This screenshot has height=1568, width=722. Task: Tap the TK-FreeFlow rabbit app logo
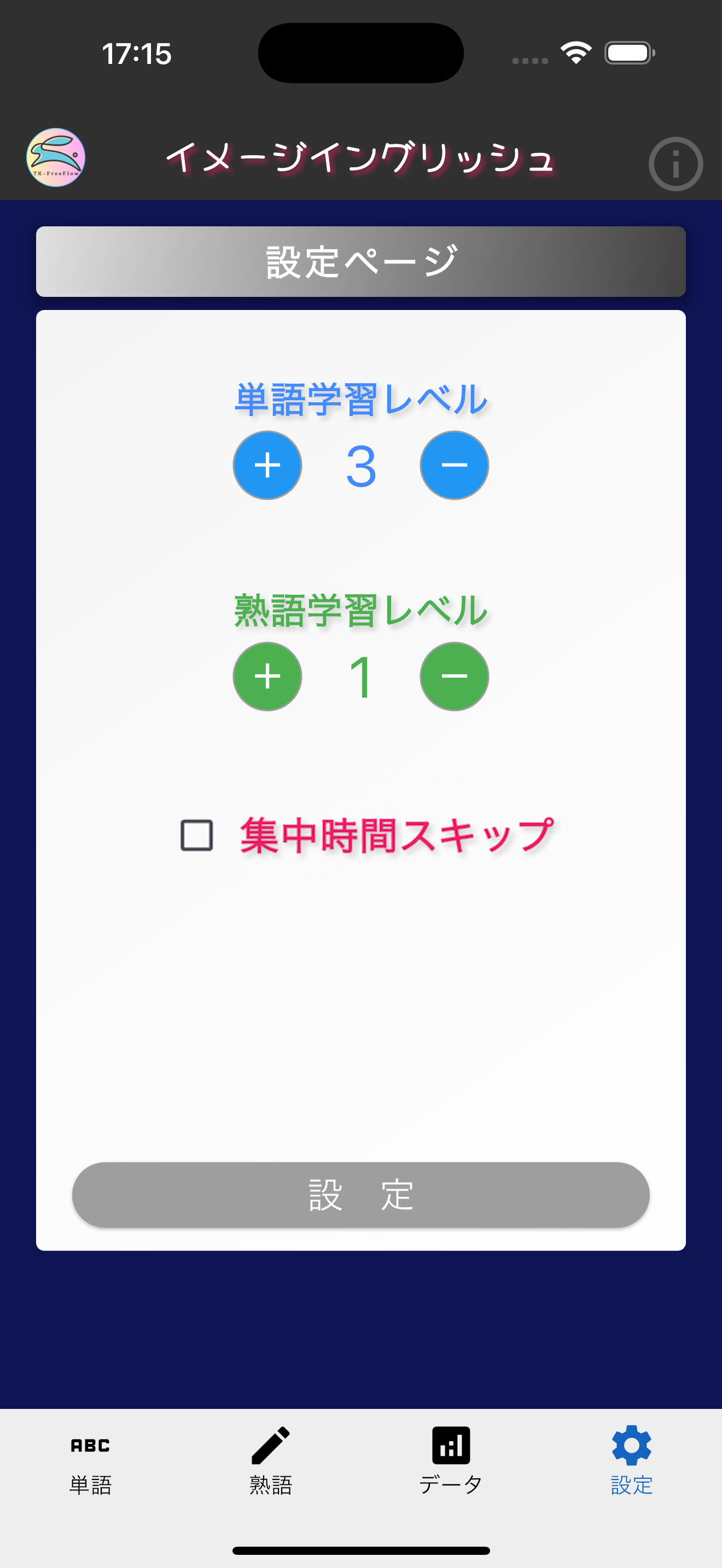pyautogui.click(x=57, y=157)
